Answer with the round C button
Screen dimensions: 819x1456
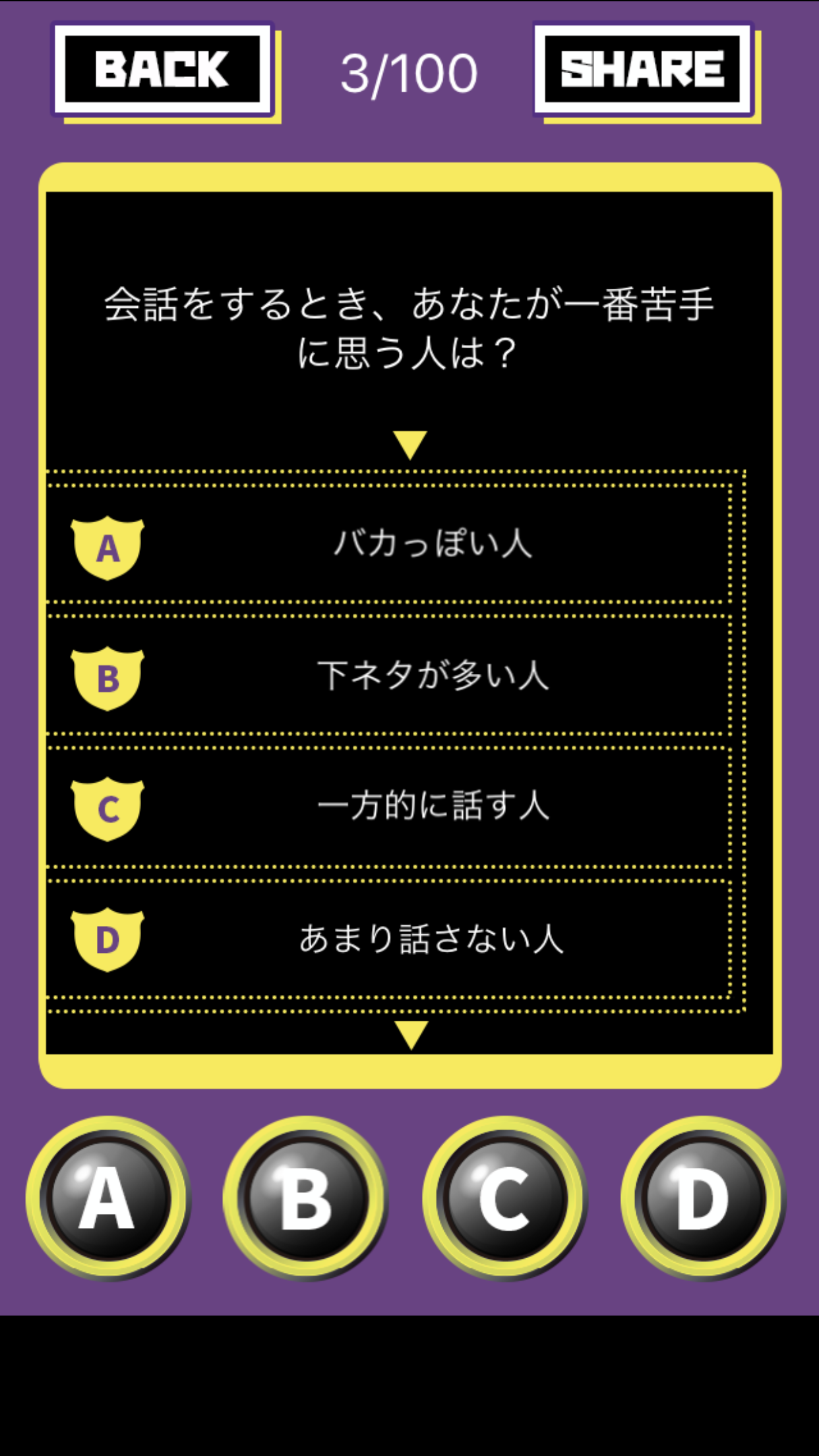pyautogui.click(x=504, y=1198)
